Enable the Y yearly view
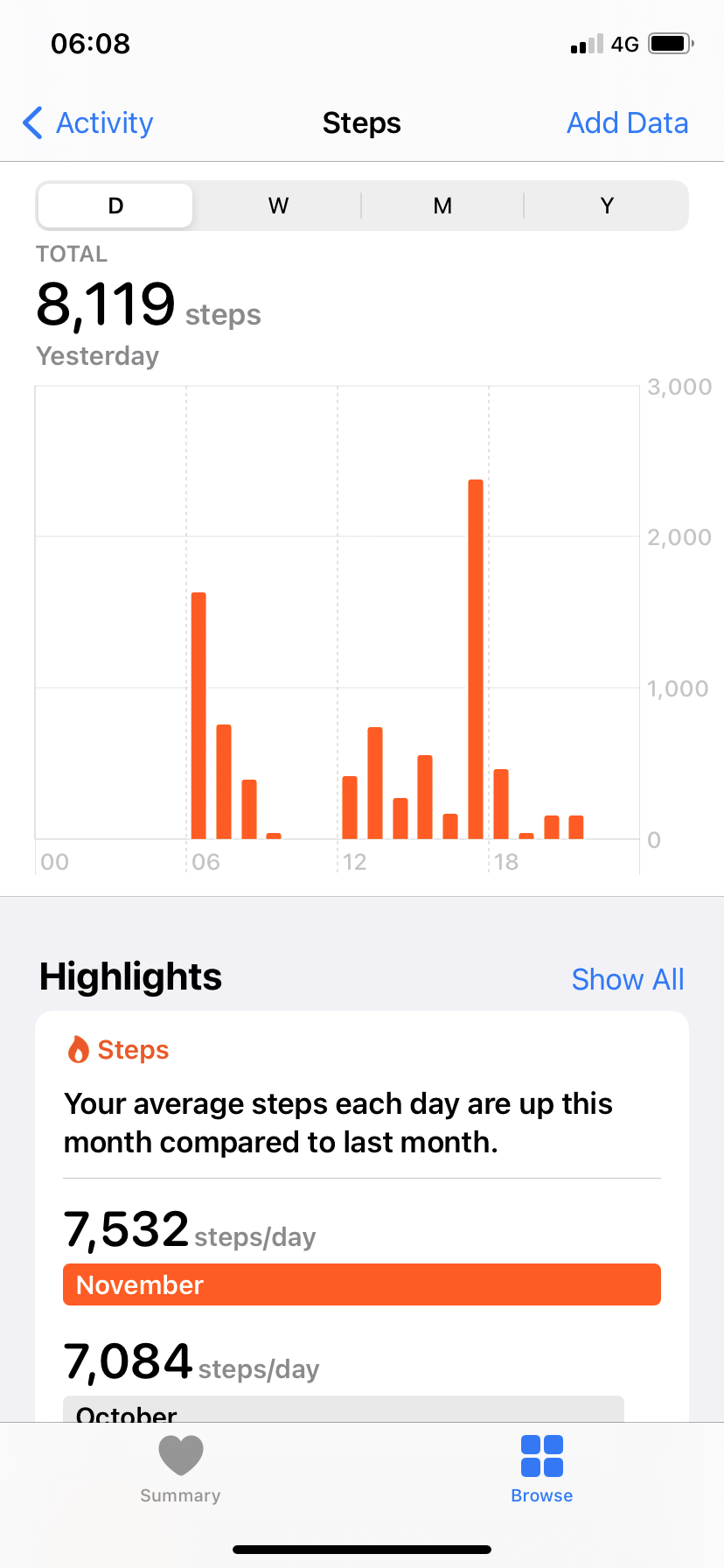 606,205
